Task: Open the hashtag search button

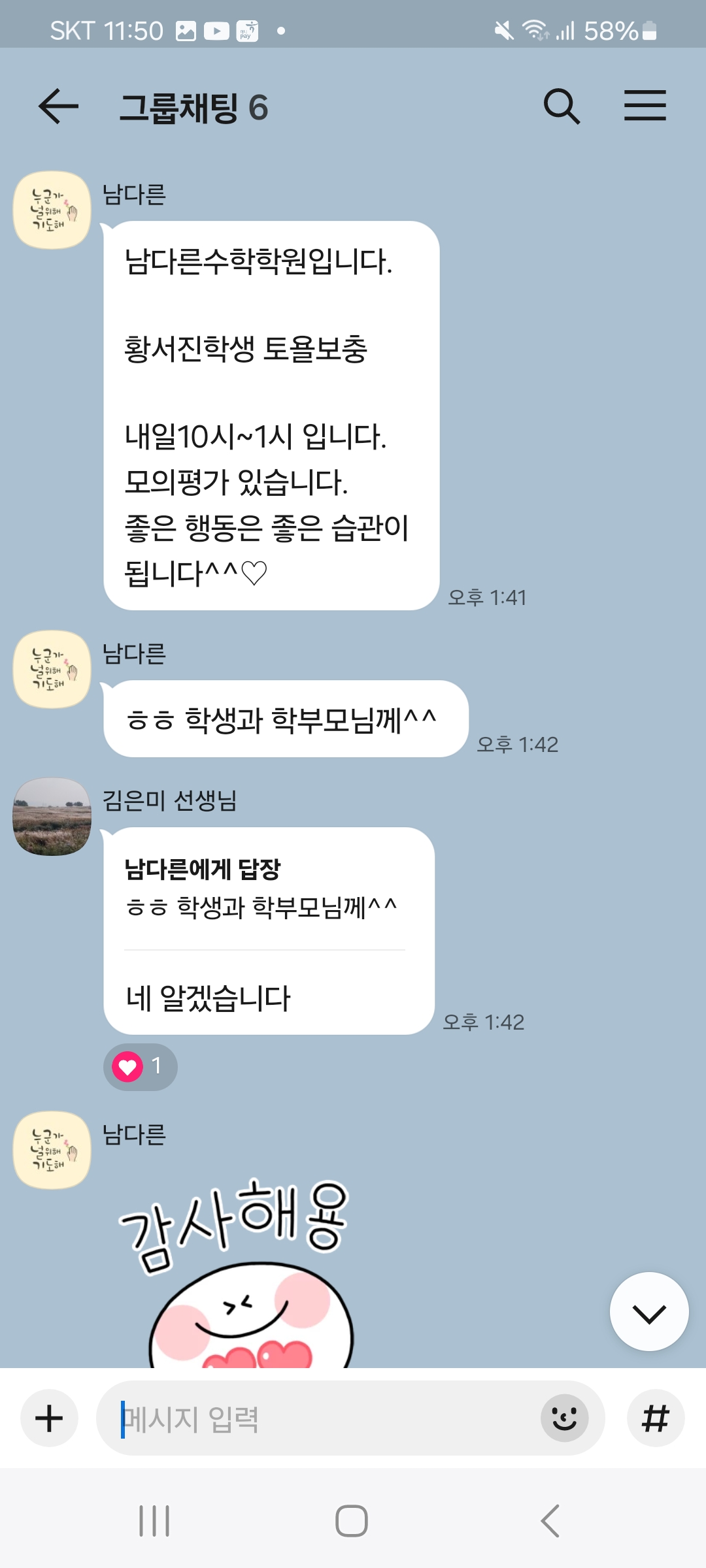Action: coord(655,1418)
